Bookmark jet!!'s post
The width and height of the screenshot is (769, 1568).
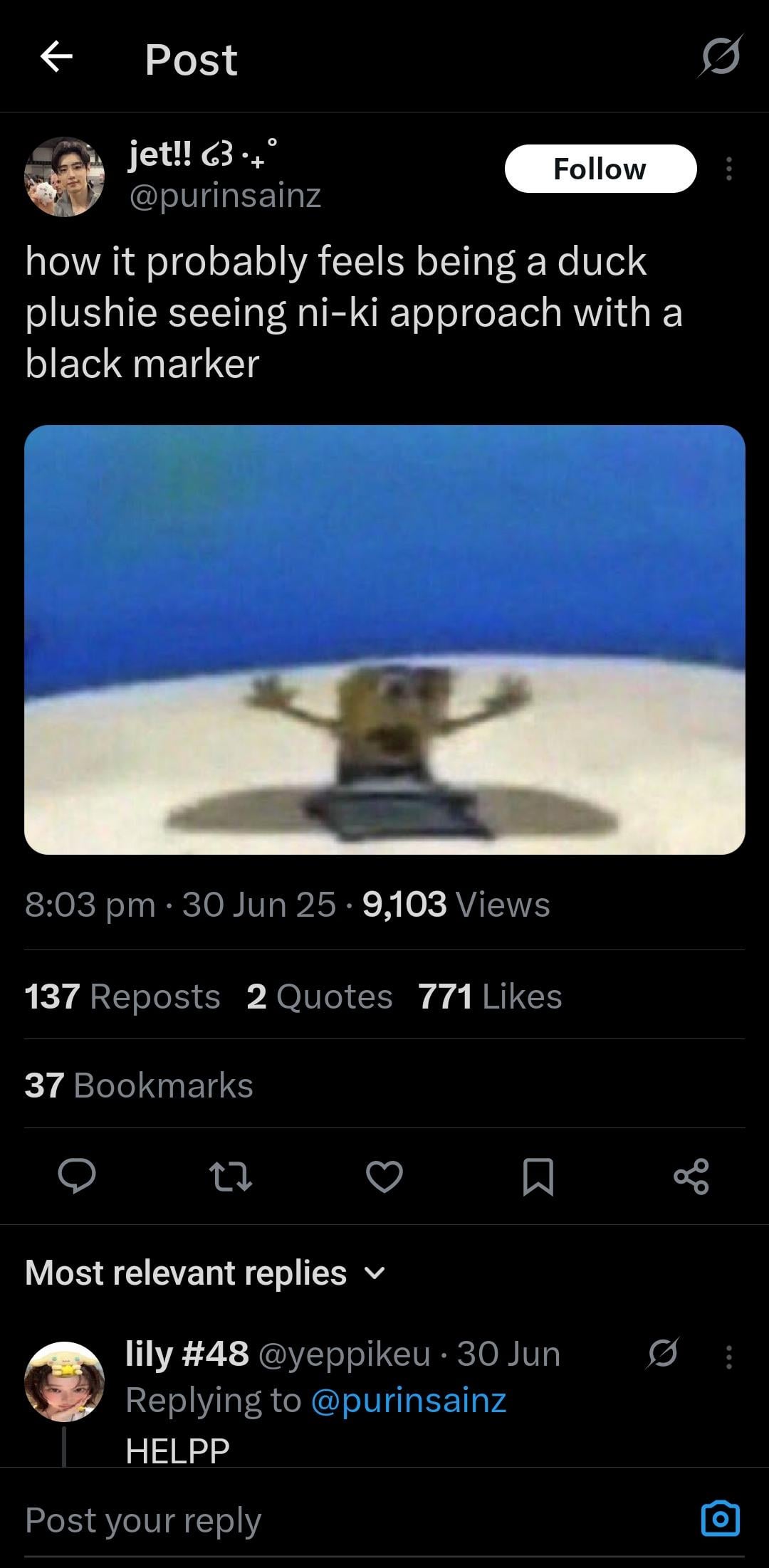coord(538,1176)
